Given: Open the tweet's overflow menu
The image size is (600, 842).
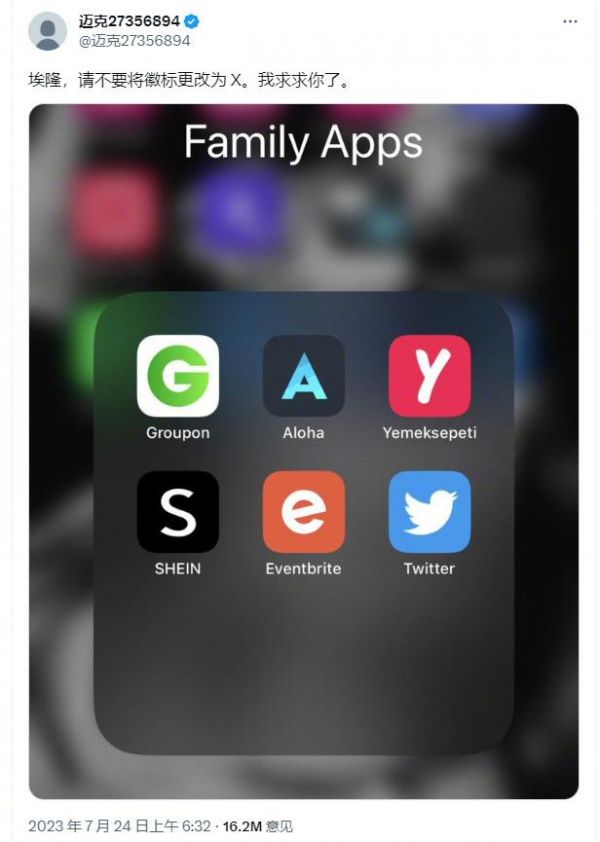Looking at the screenshot, I should click(x=570, y=21).
